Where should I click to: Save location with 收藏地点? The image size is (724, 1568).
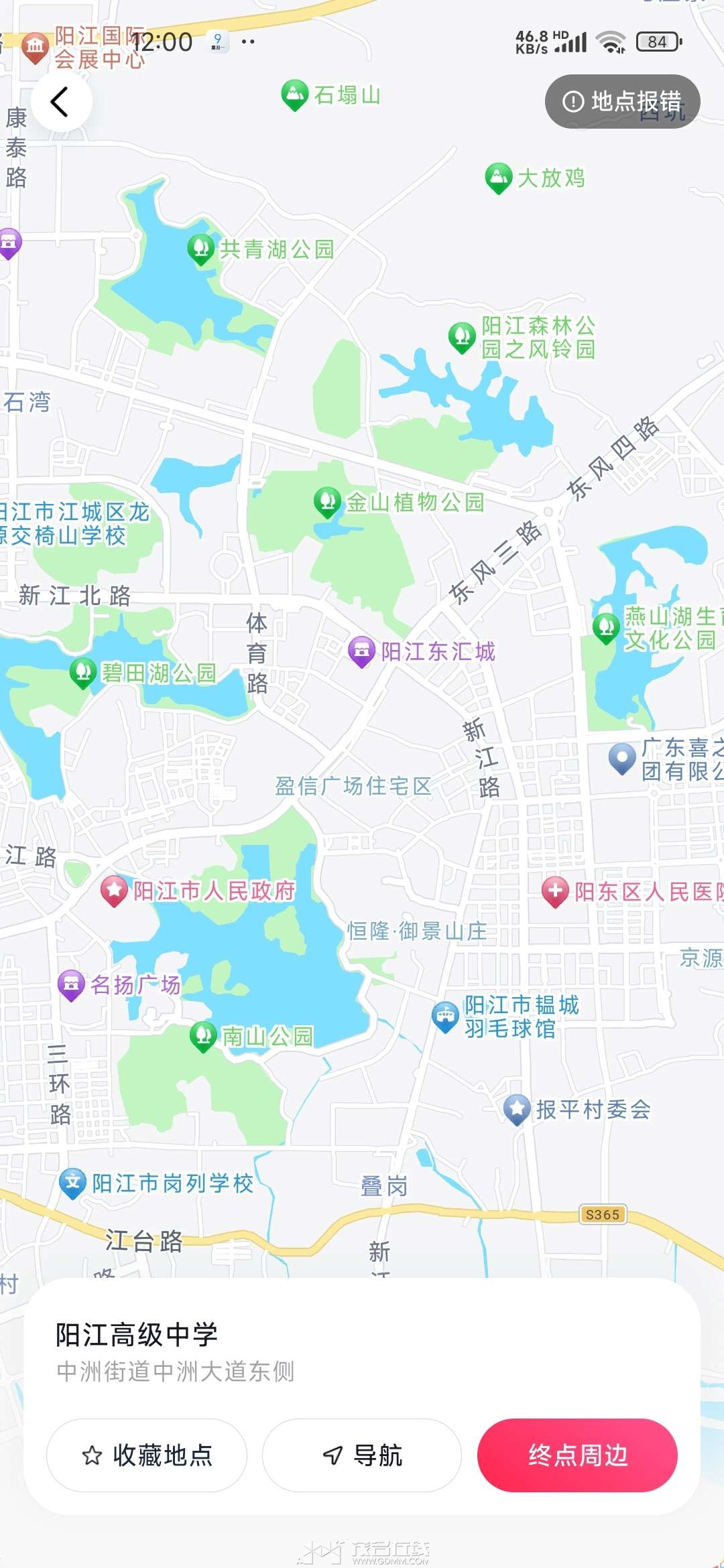pos(147,1455)
